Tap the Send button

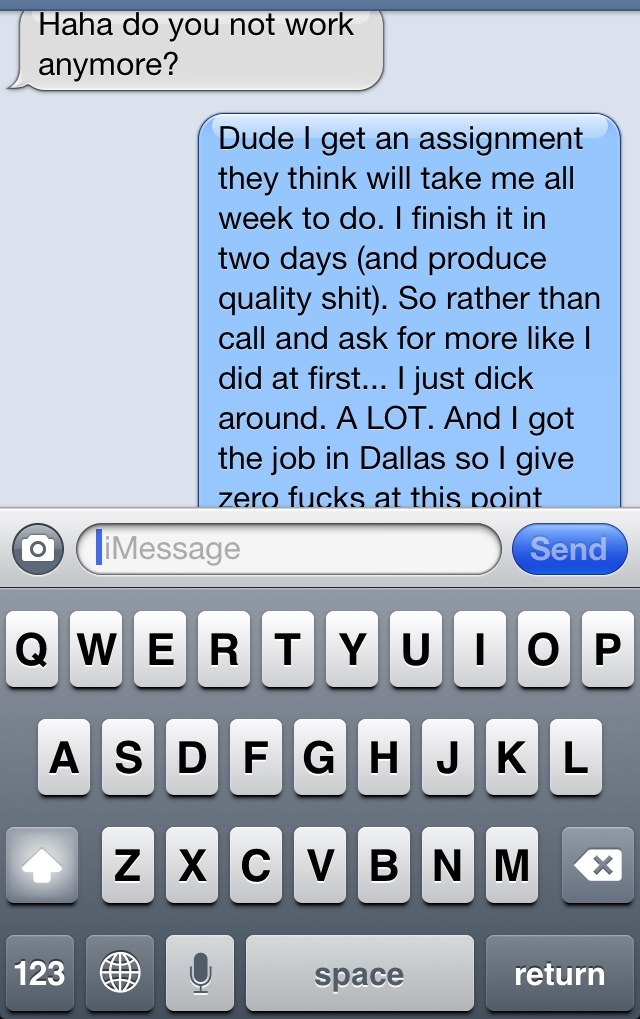[569, 549]
